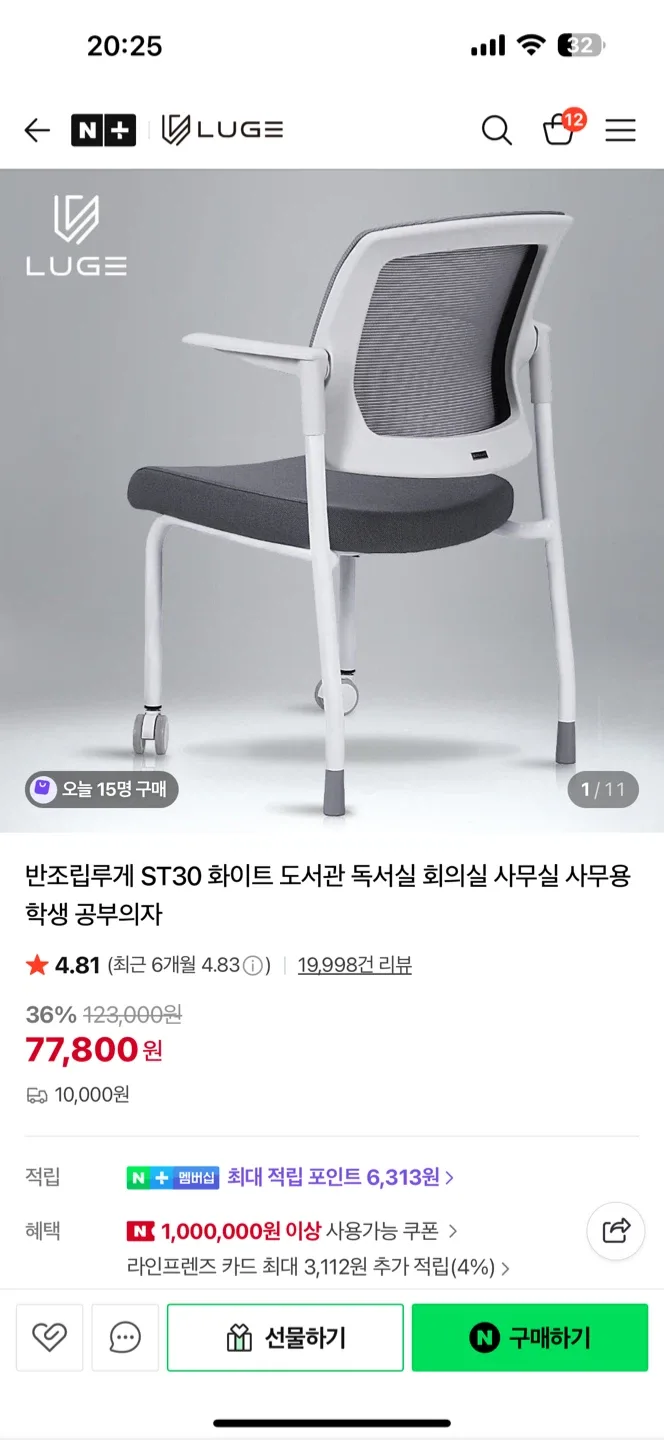Open the search magnifier icon
Screen dimensions: 664x1440
(x=496, y=130)
